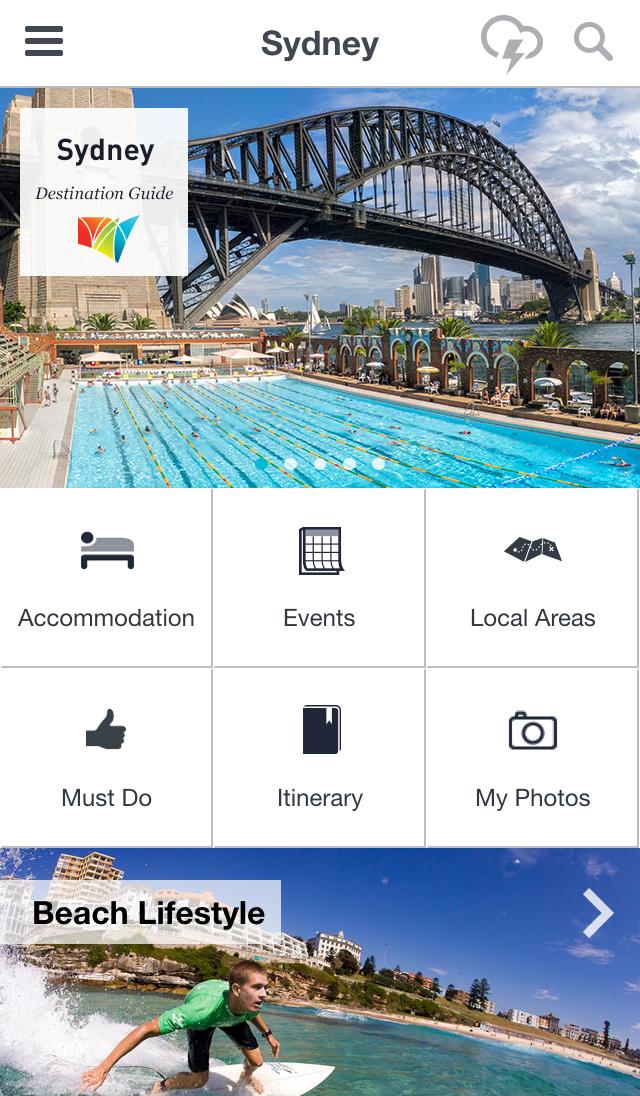Image resolution: width=640 pixels, height=1096 pixels.
Task: Browse Local Areas map
Action: click(x=532, y=578)
